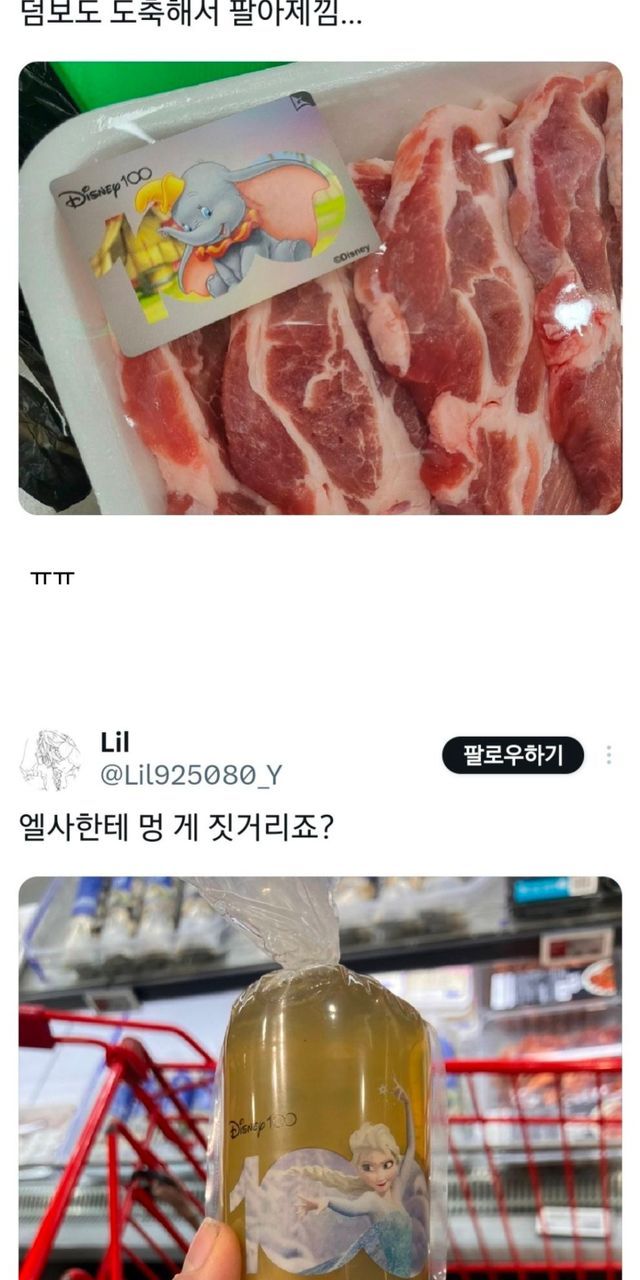View the Dumbo card on meat photo
The image size is (640, 1280).
click(x=320, y=288)
